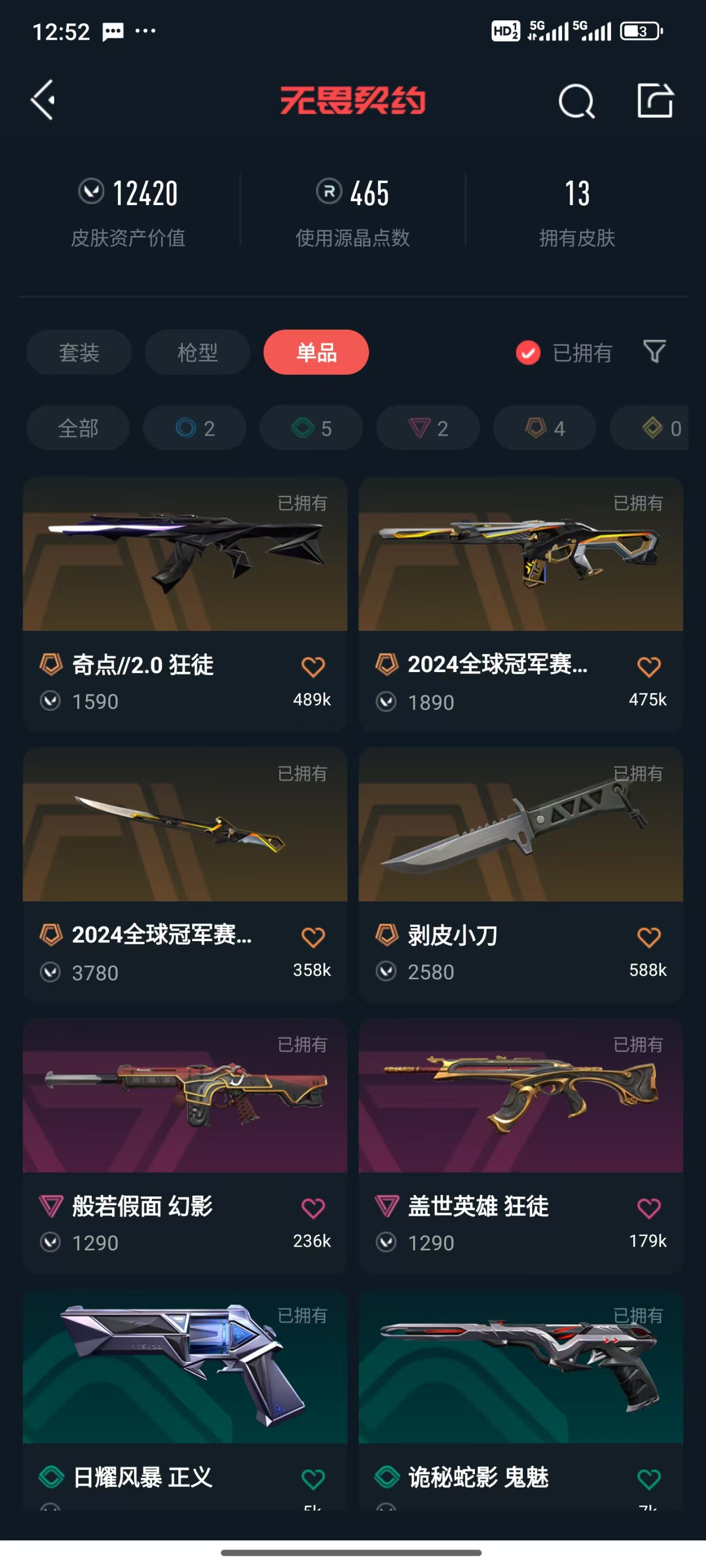This screenshot has height=1568, width=706.
Task: Select the 全部 rarity chip
Action: coord(78,428)
